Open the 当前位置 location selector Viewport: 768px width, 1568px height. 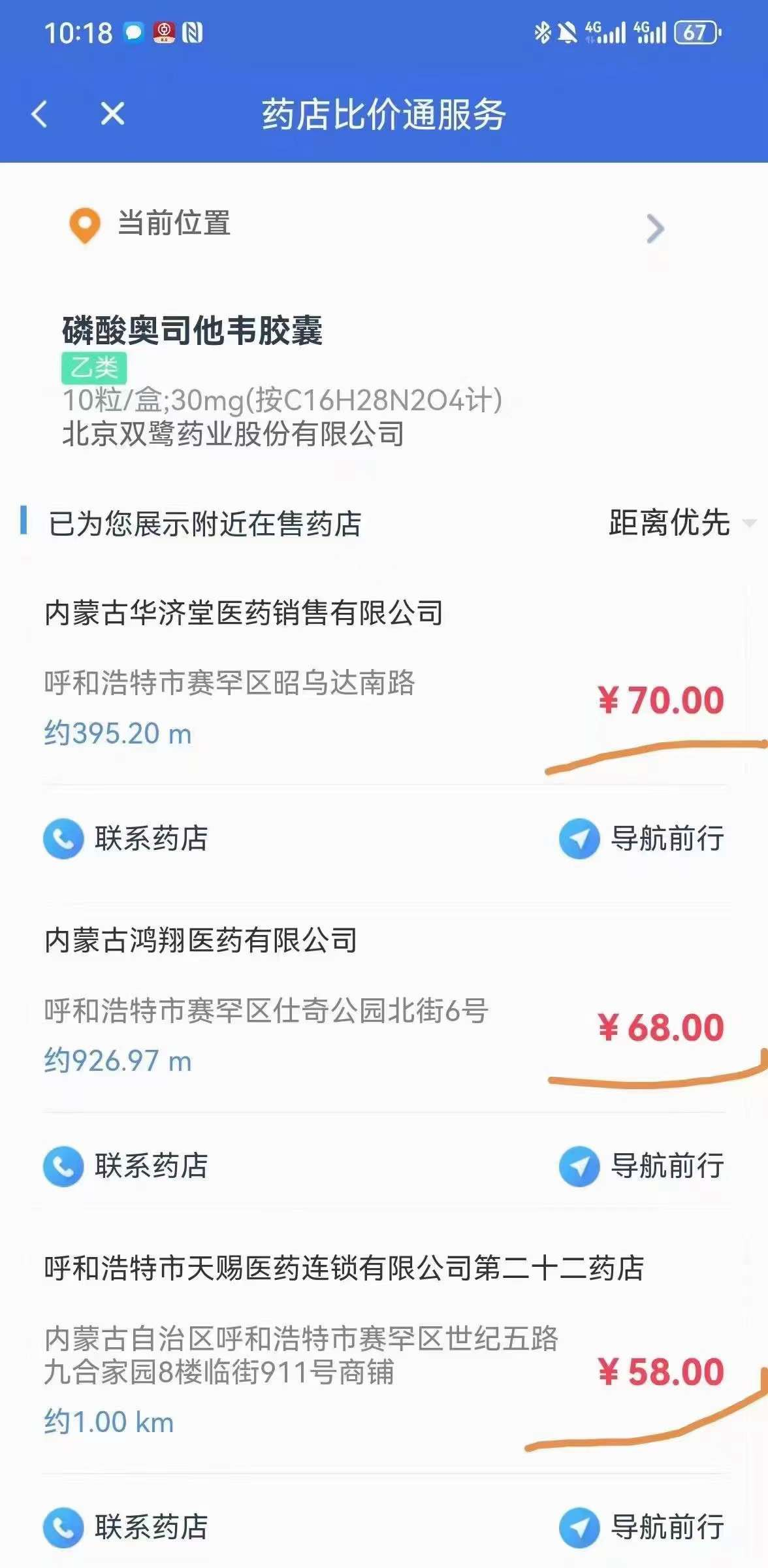(366, 225)
